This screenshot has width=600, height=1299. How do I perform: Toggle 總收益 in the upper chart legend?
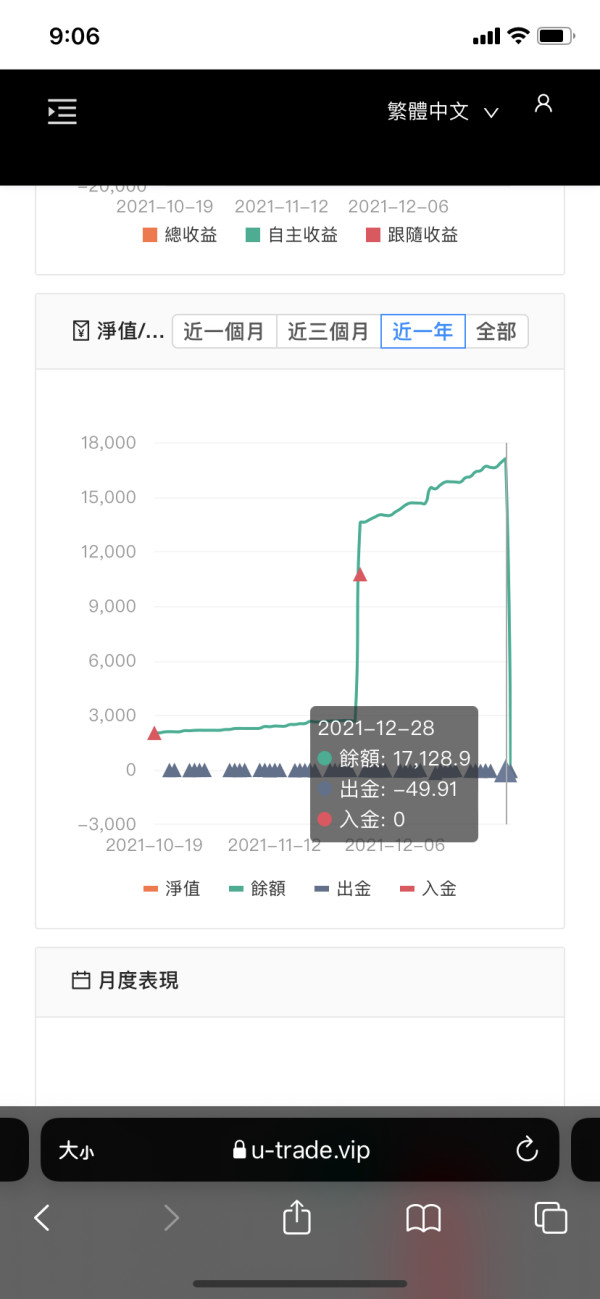point(179,235)
